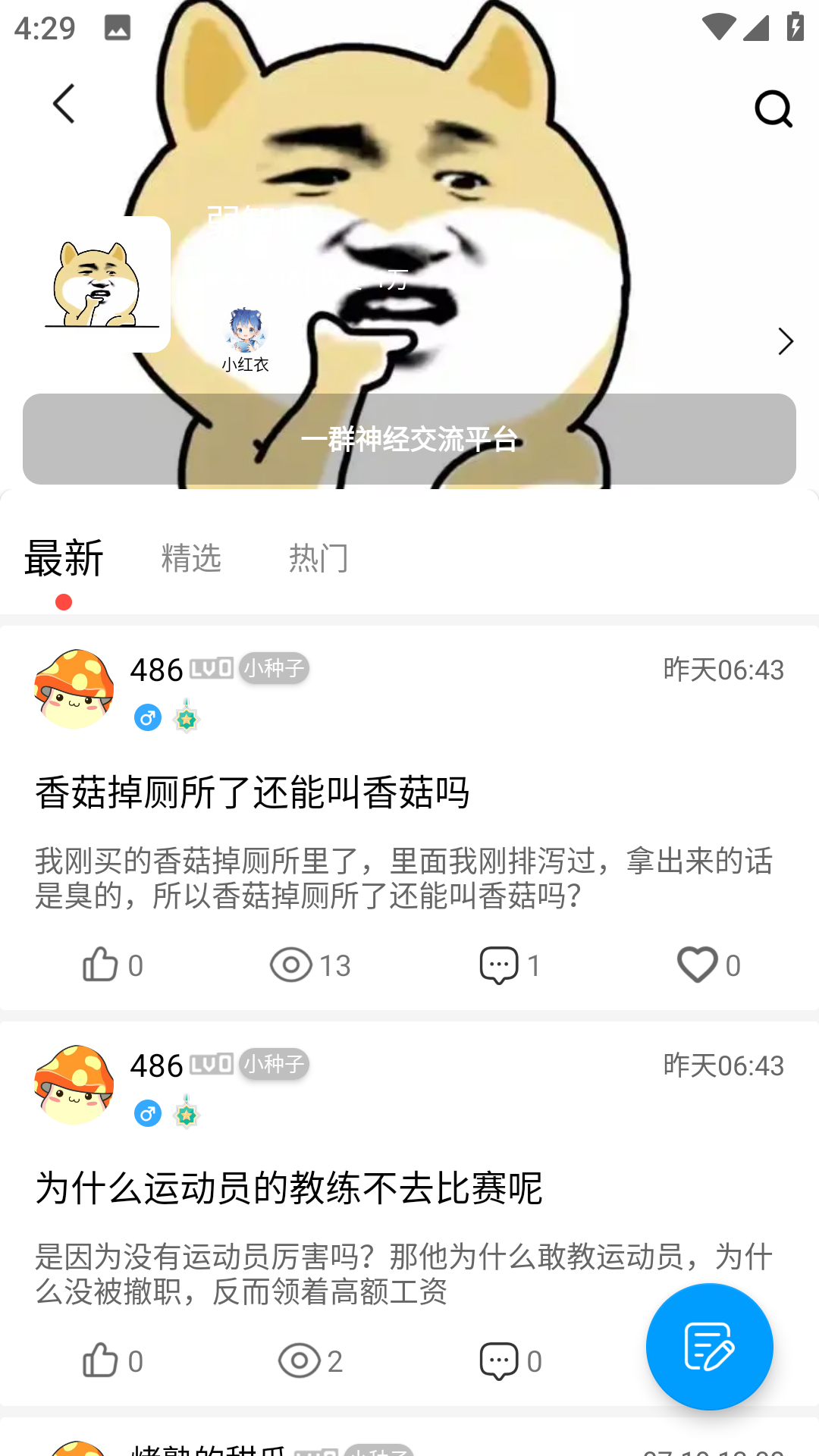Screen dimensions: 819x1456
Task: Tap the male gender badge on 486's profile
Action: [149, 717]
